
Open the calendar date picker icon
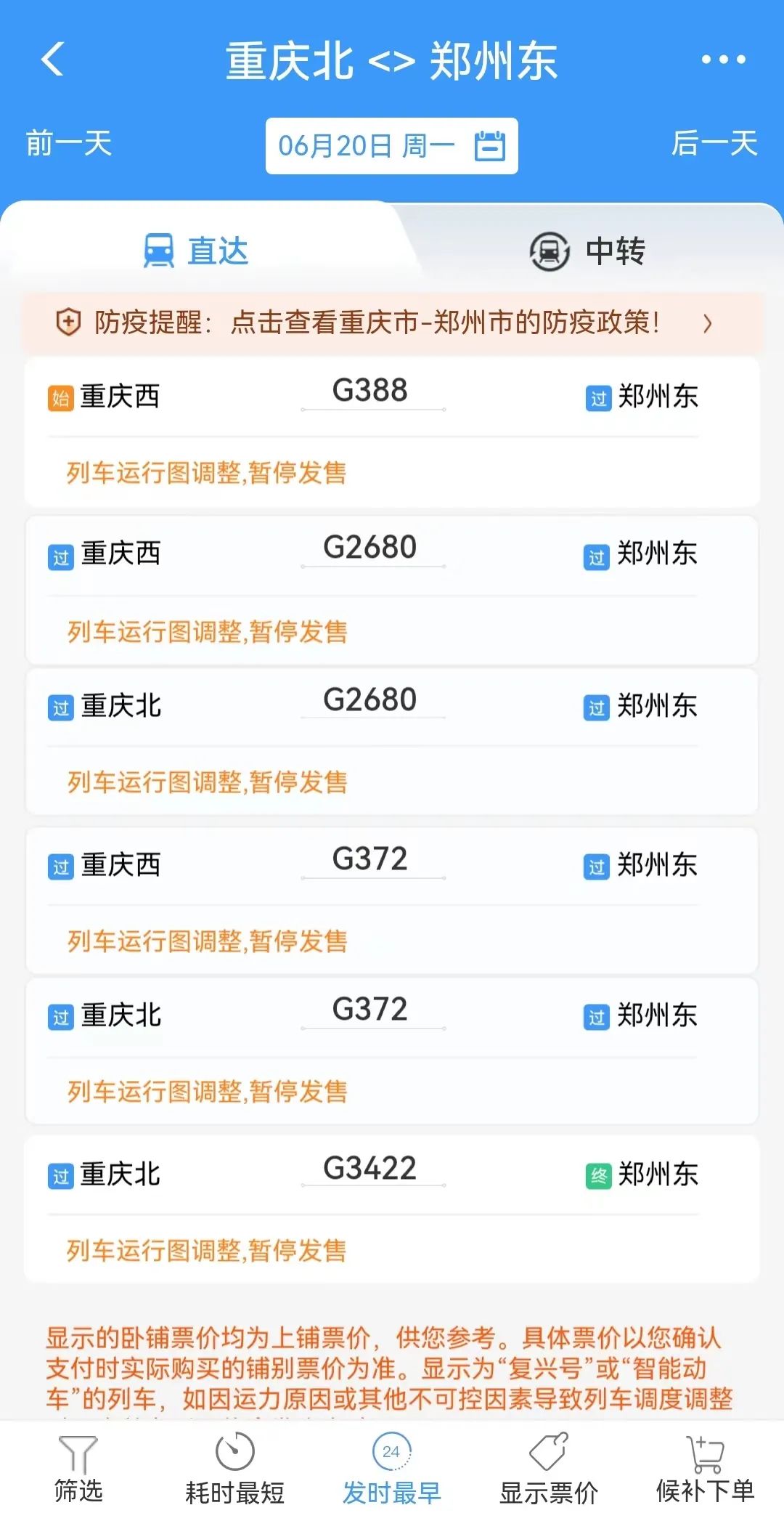pyautogui.click(x=491, y=145)
